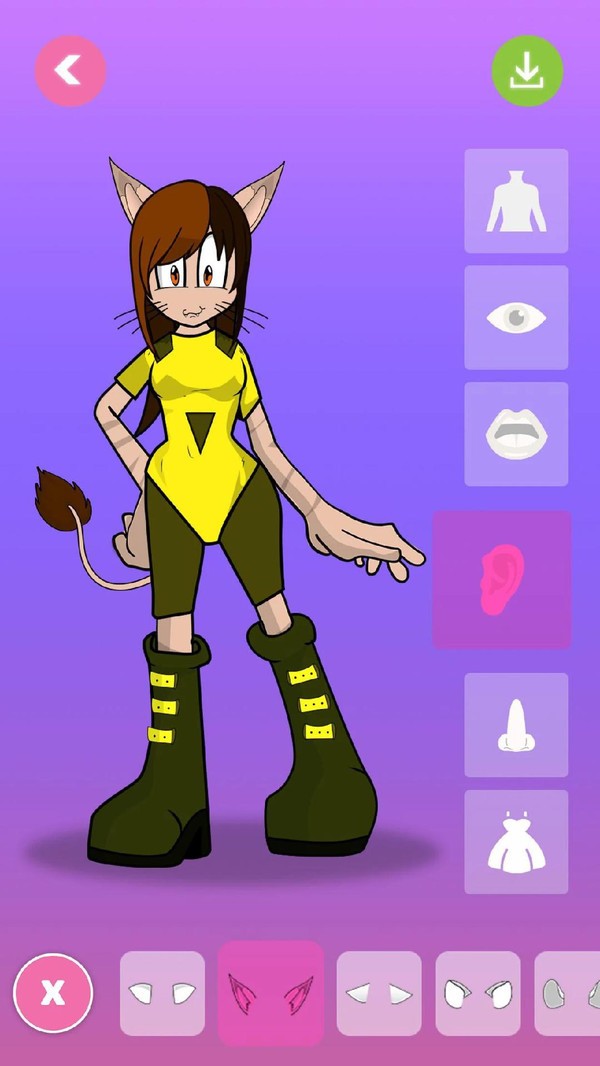Tap the selected ear category
Viewport: 600px width, 1066px height.
coord(502,579)
